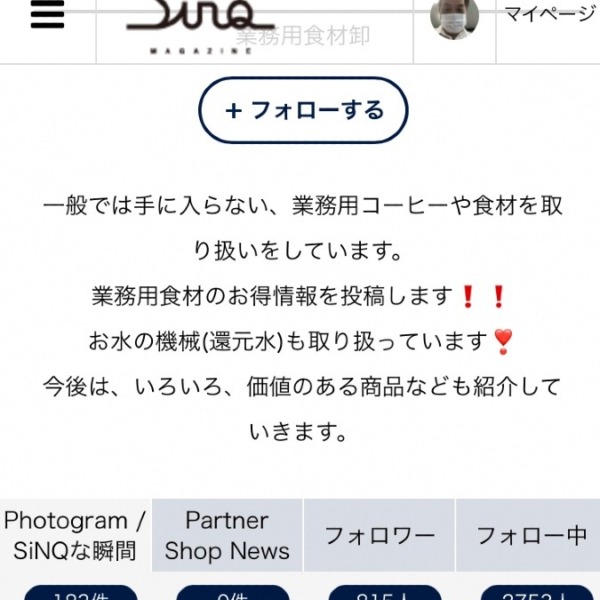
Task: Tap the フォローする button
Action: click(303, 110)
